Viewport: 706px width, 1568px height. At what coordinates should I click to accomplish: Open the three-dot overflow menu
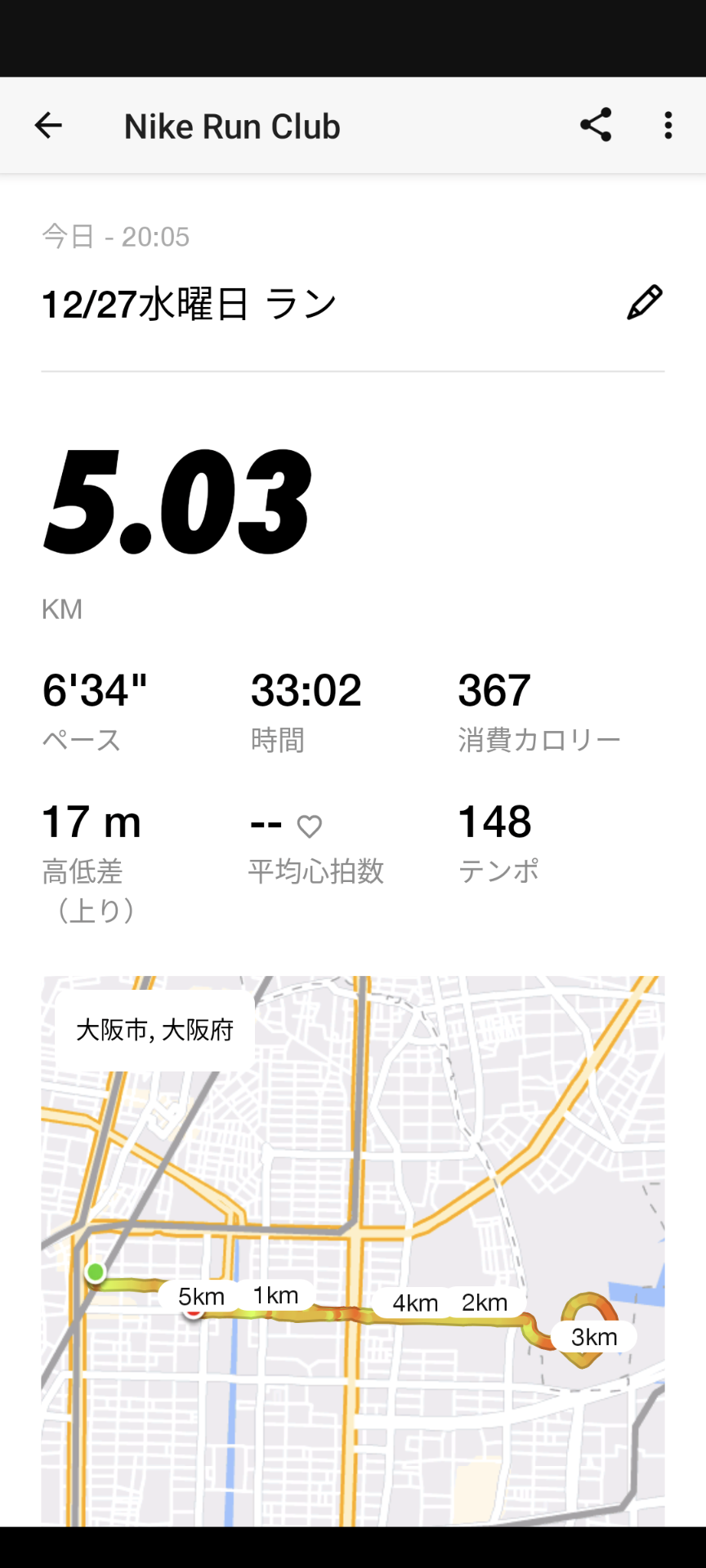pyautogui.click(x=668, y=126)
